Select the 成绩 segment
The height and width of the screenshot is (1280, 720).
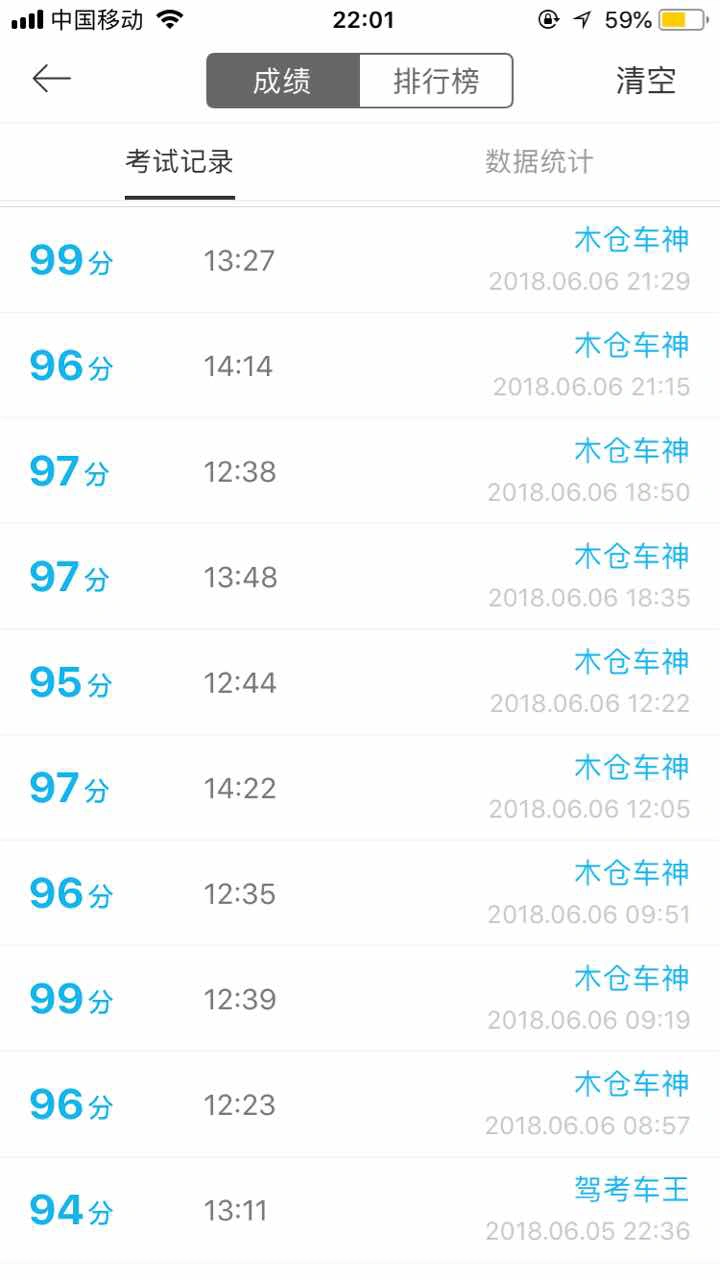click(x=282, y=81)
